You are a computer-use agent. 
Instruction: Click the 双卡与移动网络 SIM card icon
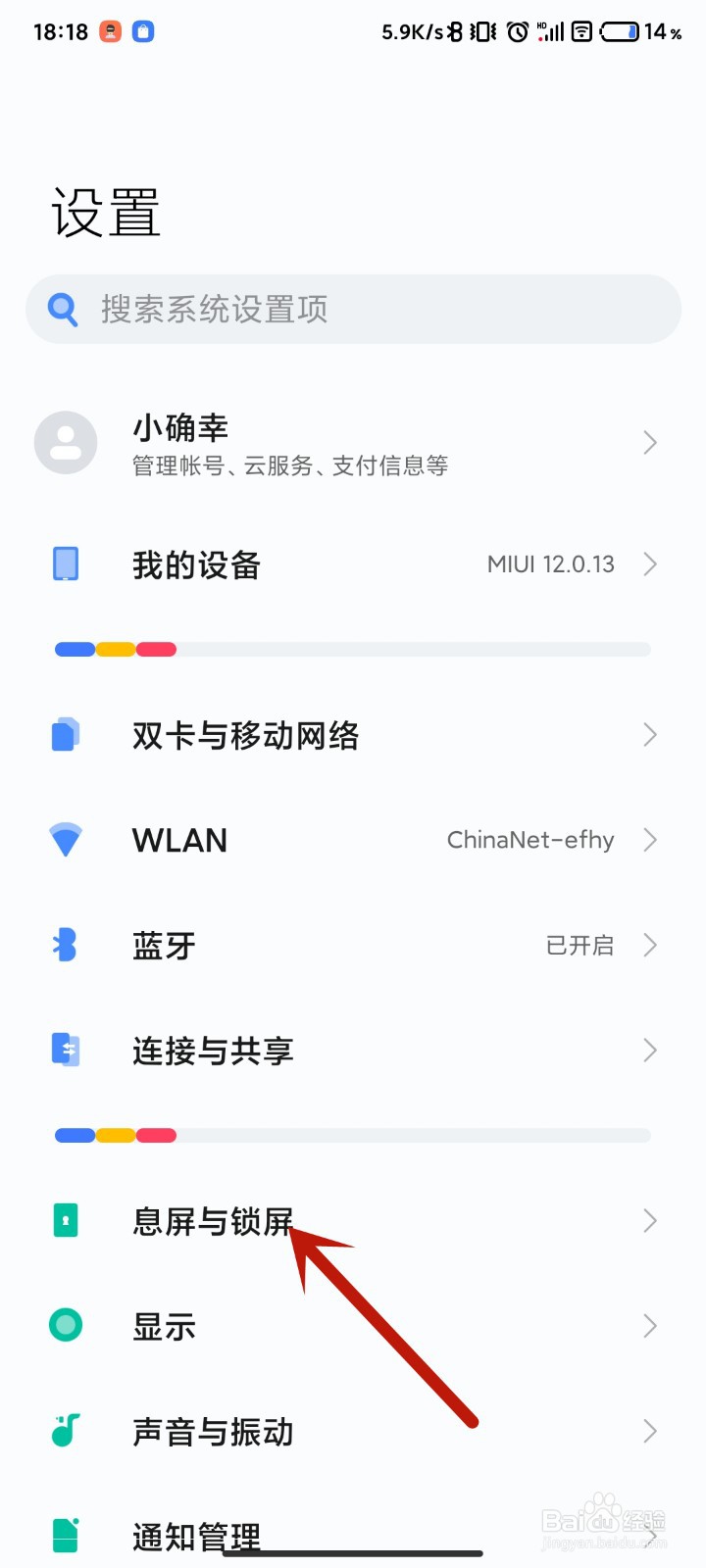click(x=65, y=734)
